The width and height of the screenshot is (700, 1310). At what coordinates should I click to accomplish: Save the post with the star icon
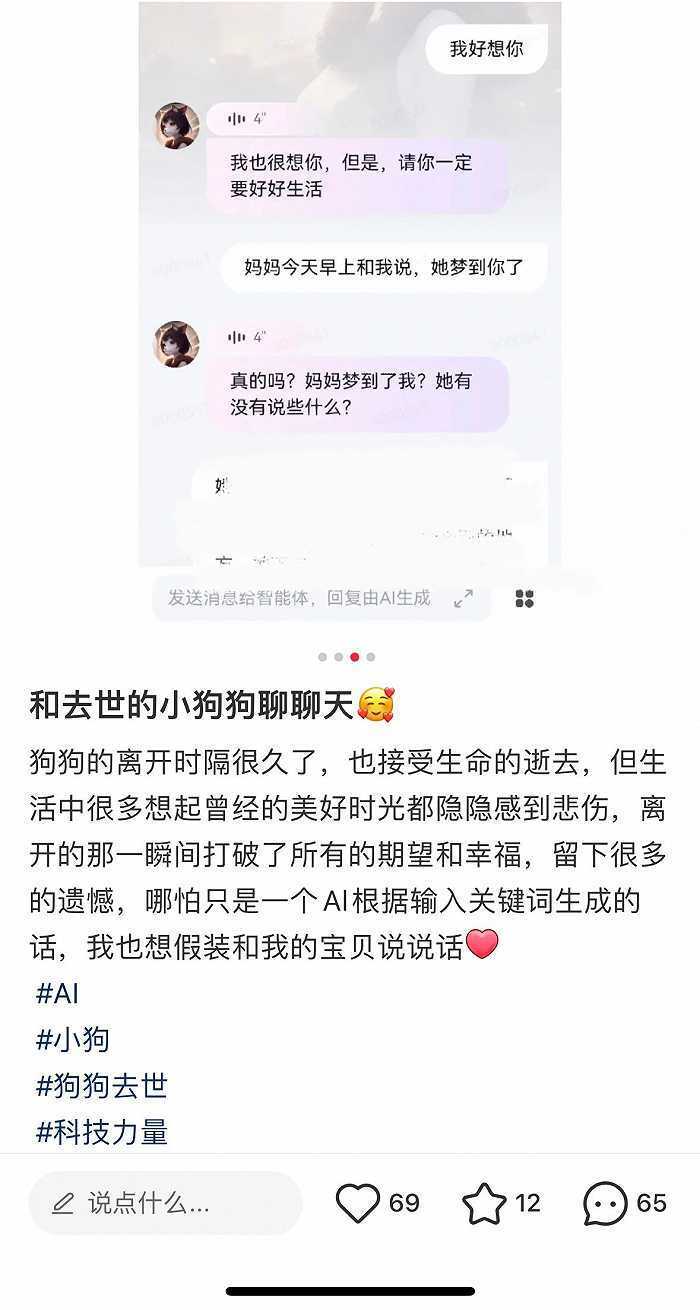(484, 1203)
